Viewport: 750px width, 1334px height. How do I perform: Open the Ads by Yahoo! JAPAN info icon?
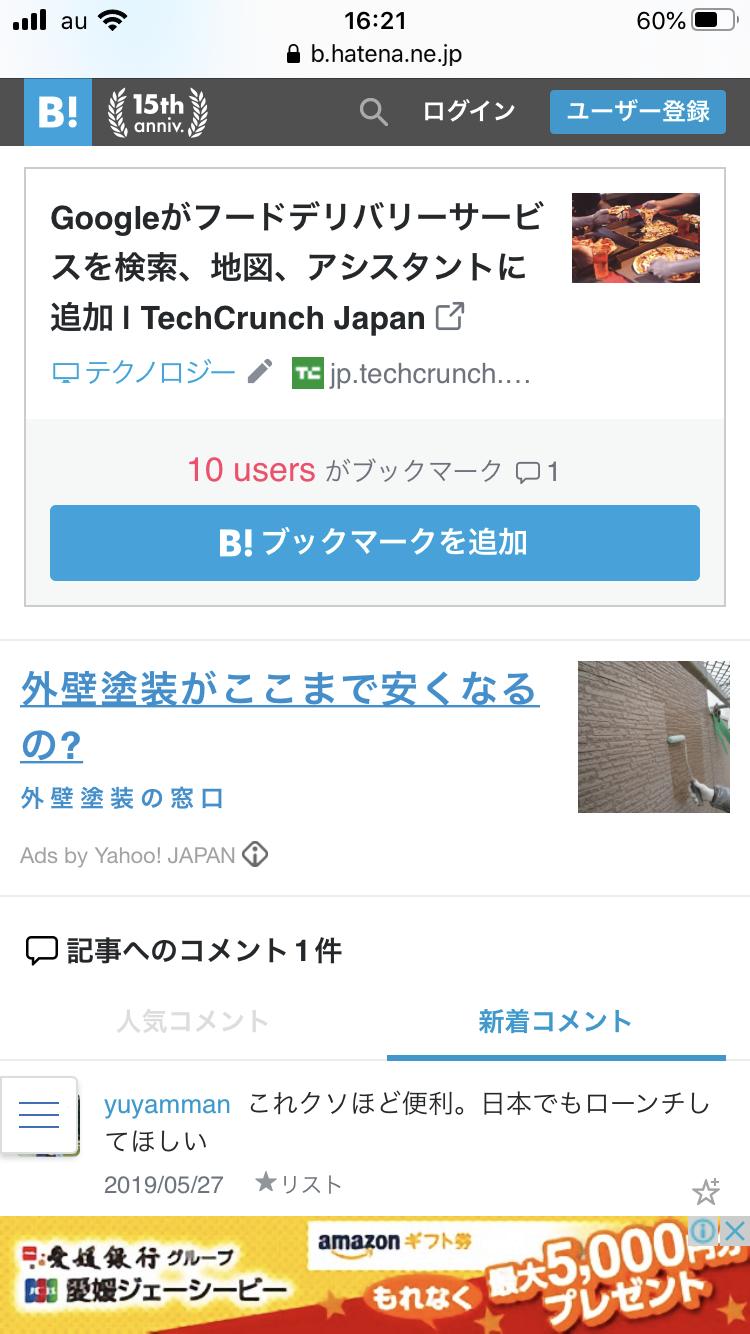256,856
